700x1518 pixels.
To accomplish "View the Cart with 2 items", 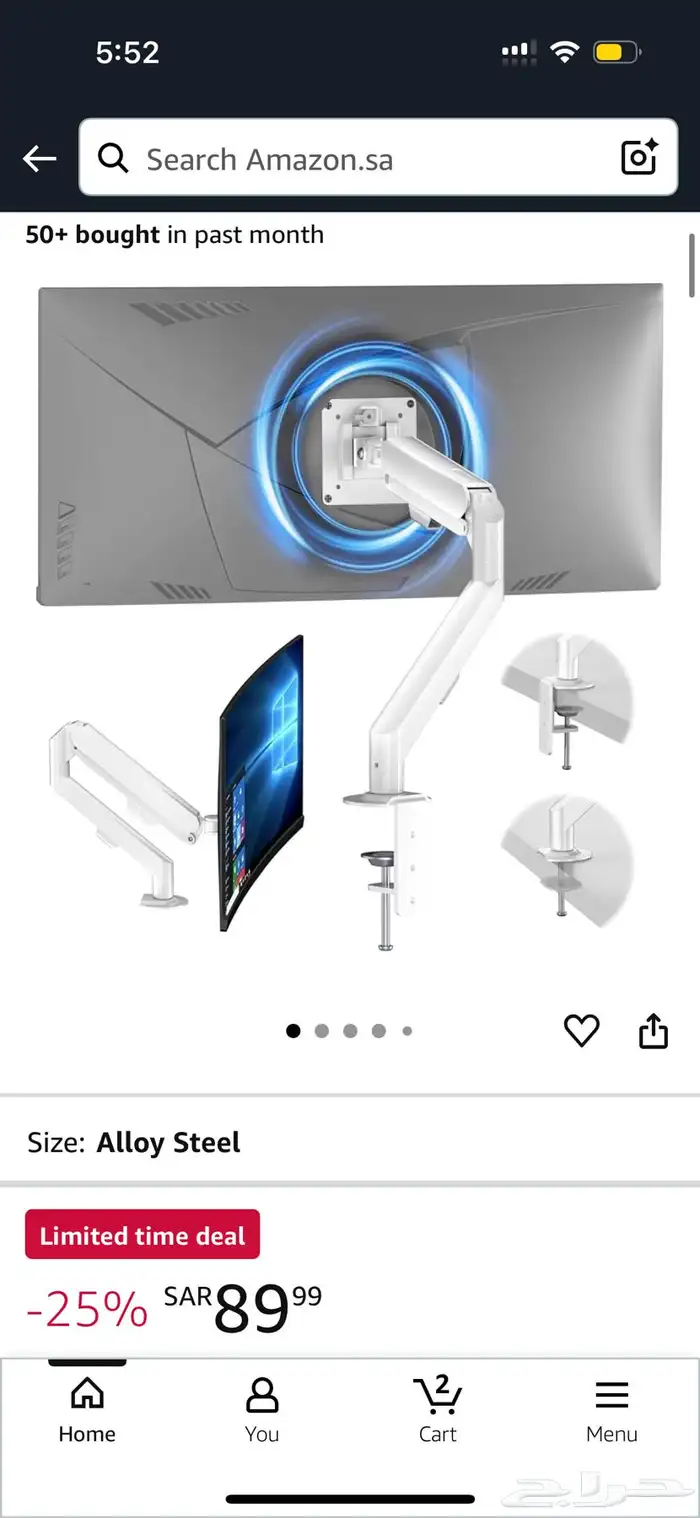I will click(x=438, y=1410).
